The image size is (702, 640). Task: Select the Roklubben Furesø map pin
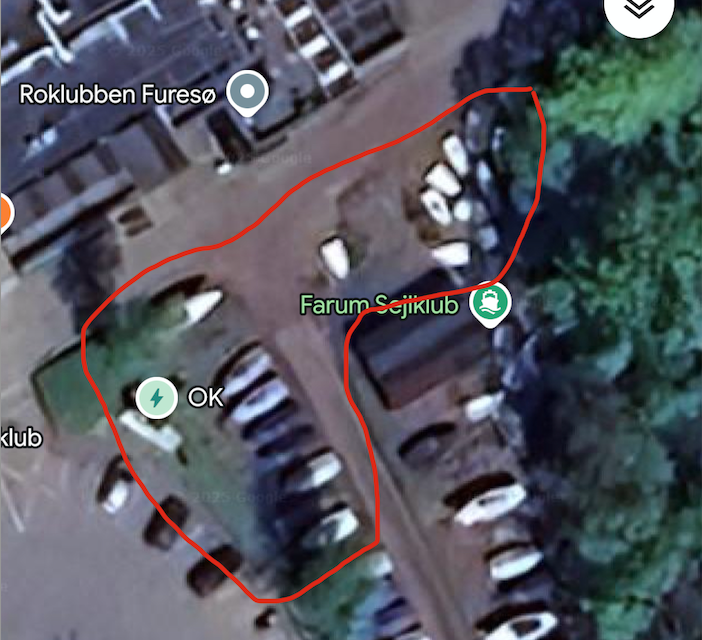[x=246, y=93]
